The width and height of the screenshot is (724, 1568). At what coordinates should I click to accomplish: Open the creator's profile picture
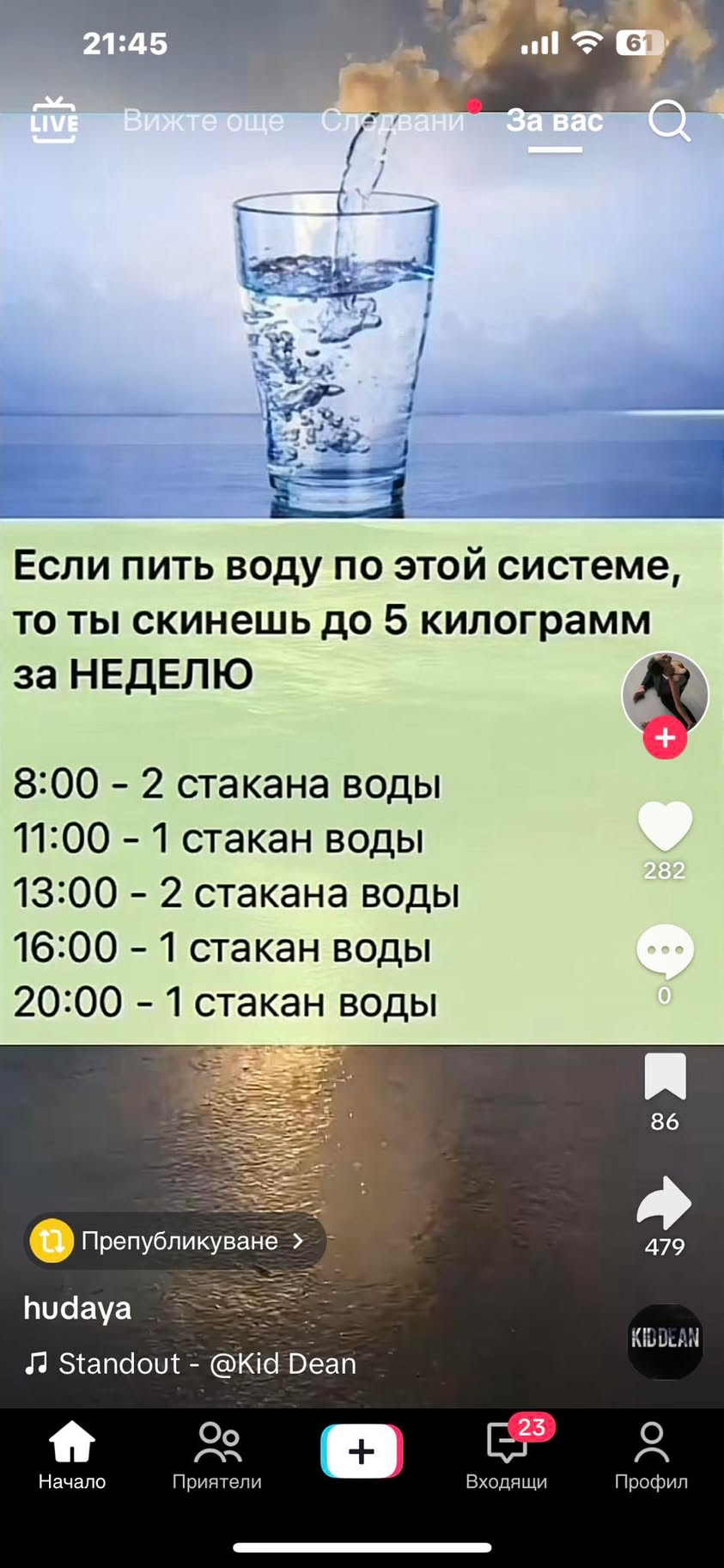click(665, 692)
